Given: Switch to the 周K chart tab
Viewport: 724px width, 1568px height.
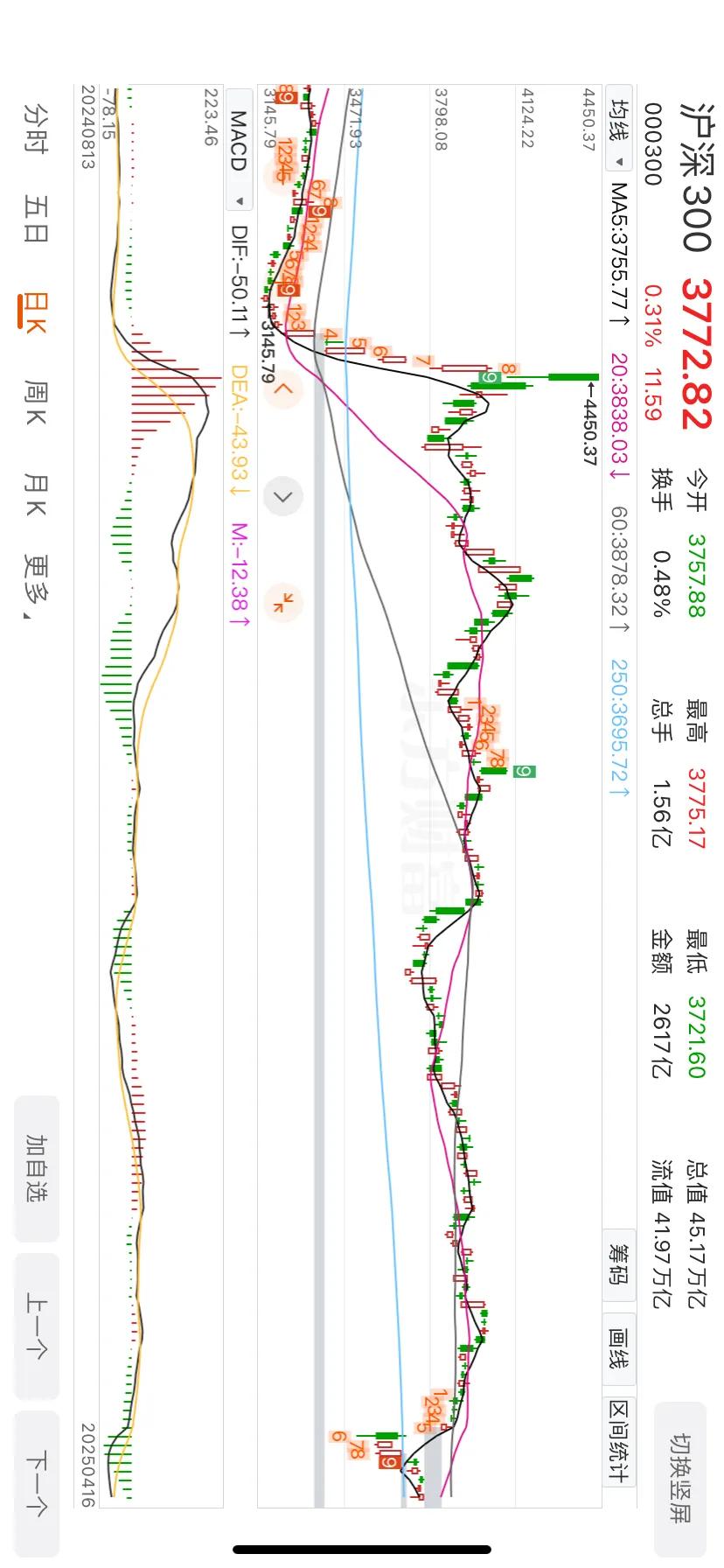Looking at the screenshot, I should point(36,402).
